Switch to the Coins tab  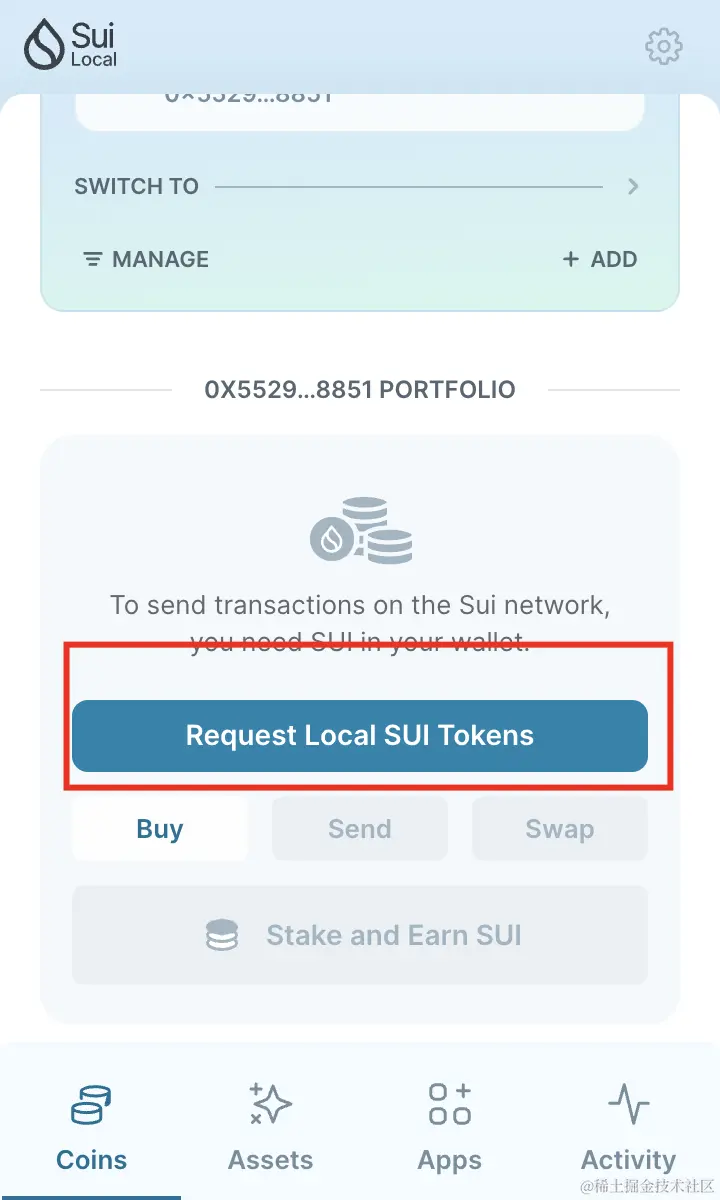(x=91, y=1128)
